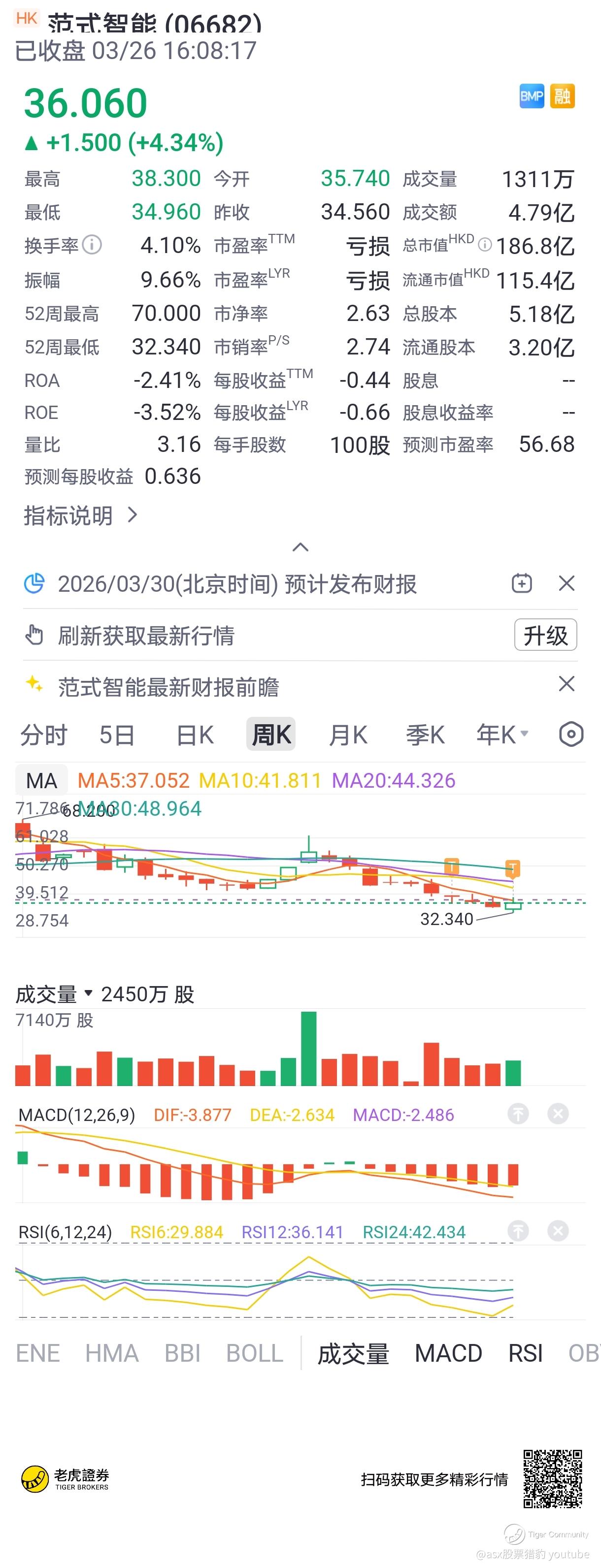Remove the MACD(12,26,9) indicator panel
This screenshot has height=1568, width=601.
pyautogui.click(x=557, y=1114)
